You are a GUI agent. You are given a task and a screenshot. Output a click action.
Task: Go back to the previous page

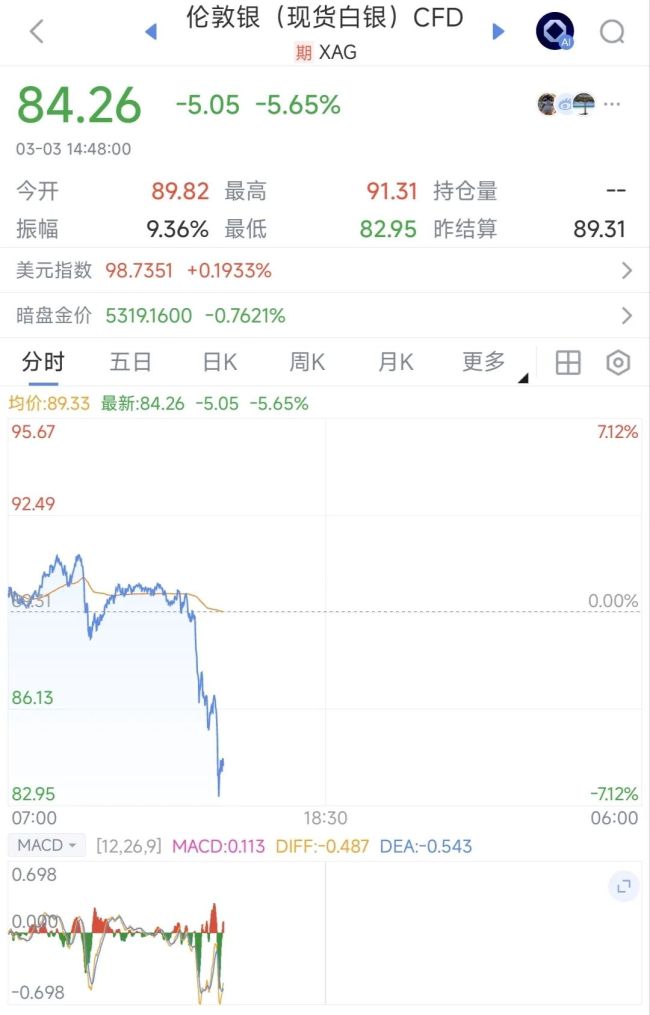pos(37,32)
